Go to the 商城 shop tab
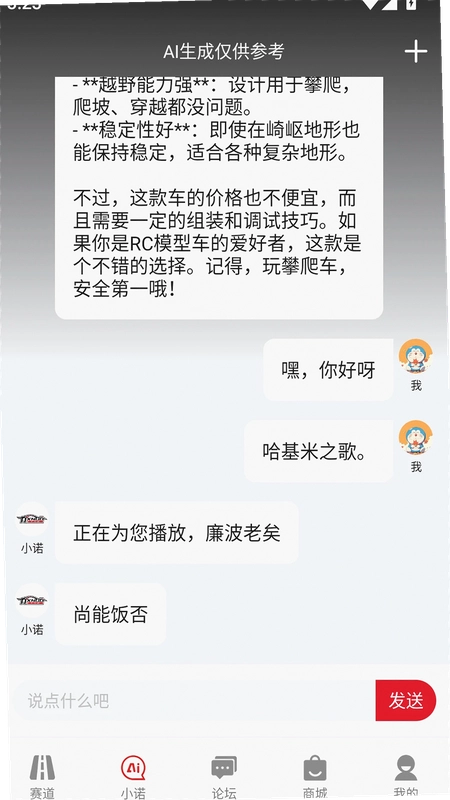This screenshot has height=800, width=450. (x=315, y=777)
